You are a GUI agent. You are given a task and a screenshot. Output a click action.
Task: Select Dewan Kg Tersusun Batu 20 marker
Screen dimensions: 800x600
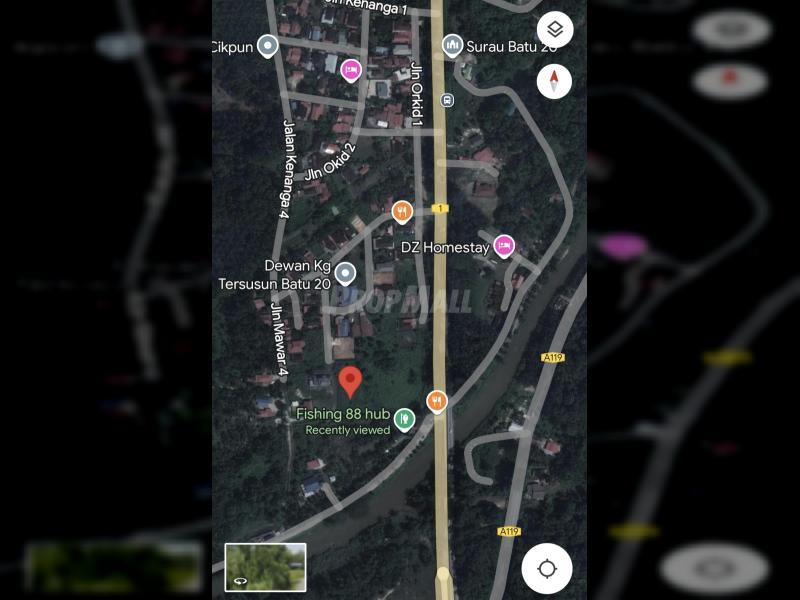(345, 273)
